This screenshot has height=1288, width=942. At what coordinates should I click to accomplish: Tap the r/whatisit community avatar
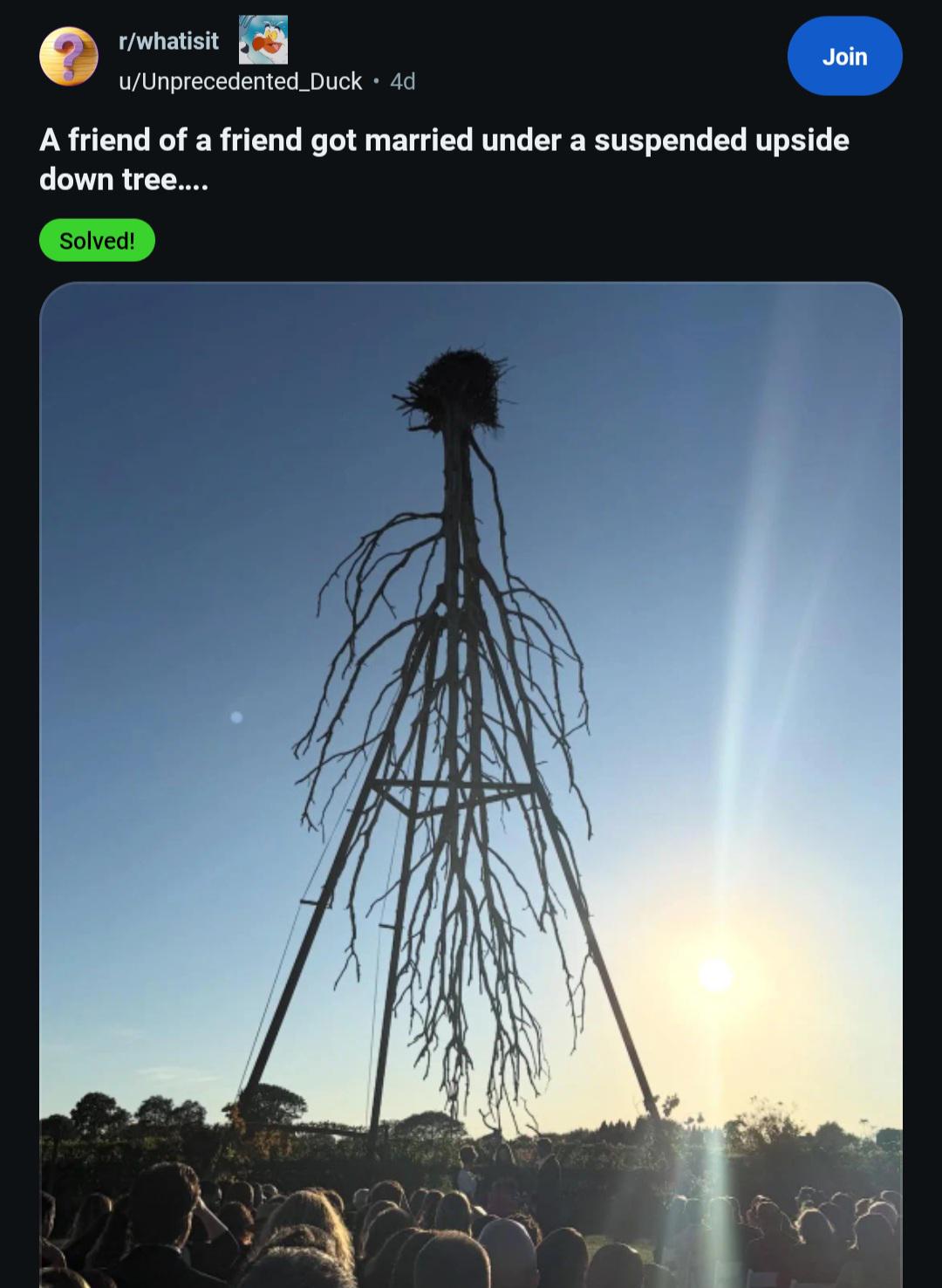(69, 57)
